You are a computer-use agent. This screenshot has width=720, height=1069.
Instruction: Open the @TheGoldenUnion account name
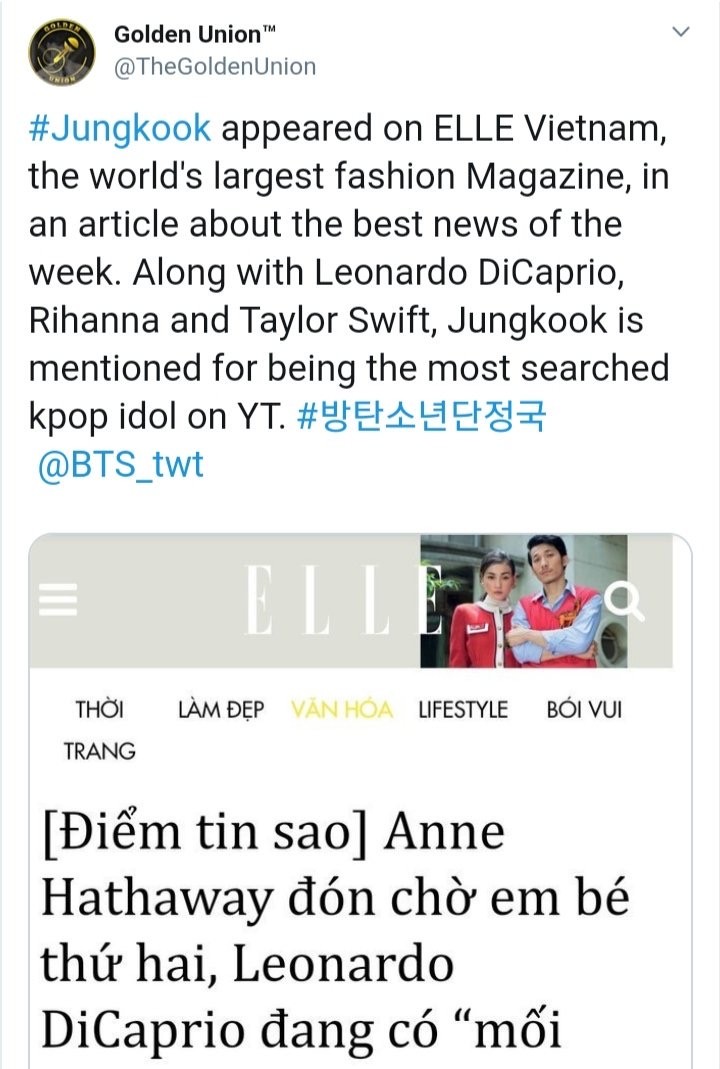click(214, 67)
